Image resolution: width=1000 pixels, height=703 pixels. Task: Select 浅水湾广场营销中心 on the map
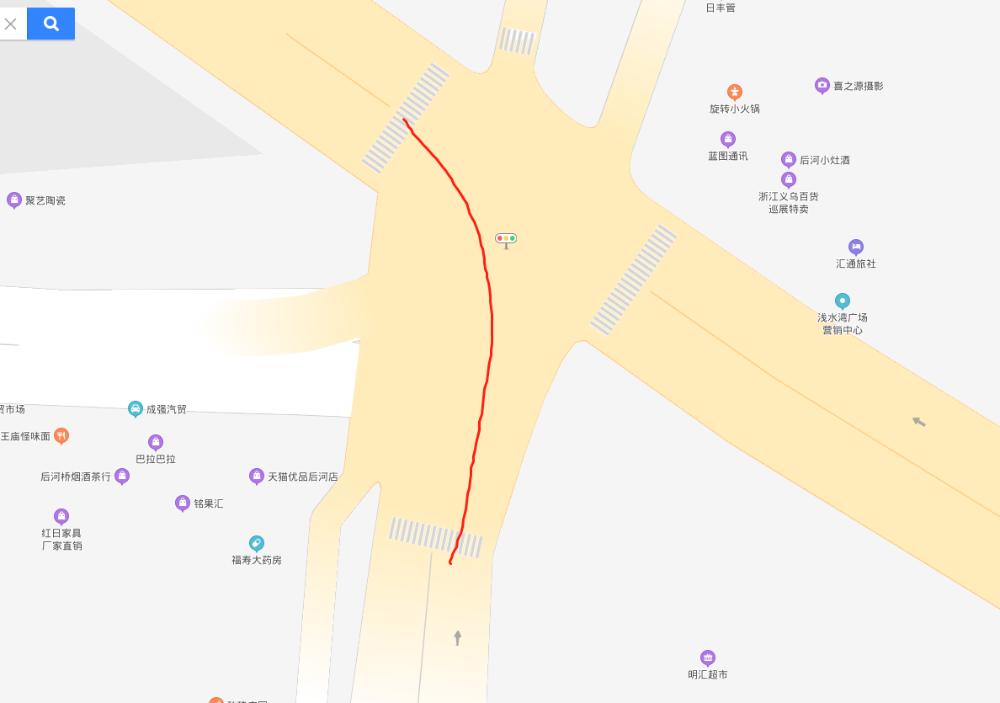click(x=842, y=301)
